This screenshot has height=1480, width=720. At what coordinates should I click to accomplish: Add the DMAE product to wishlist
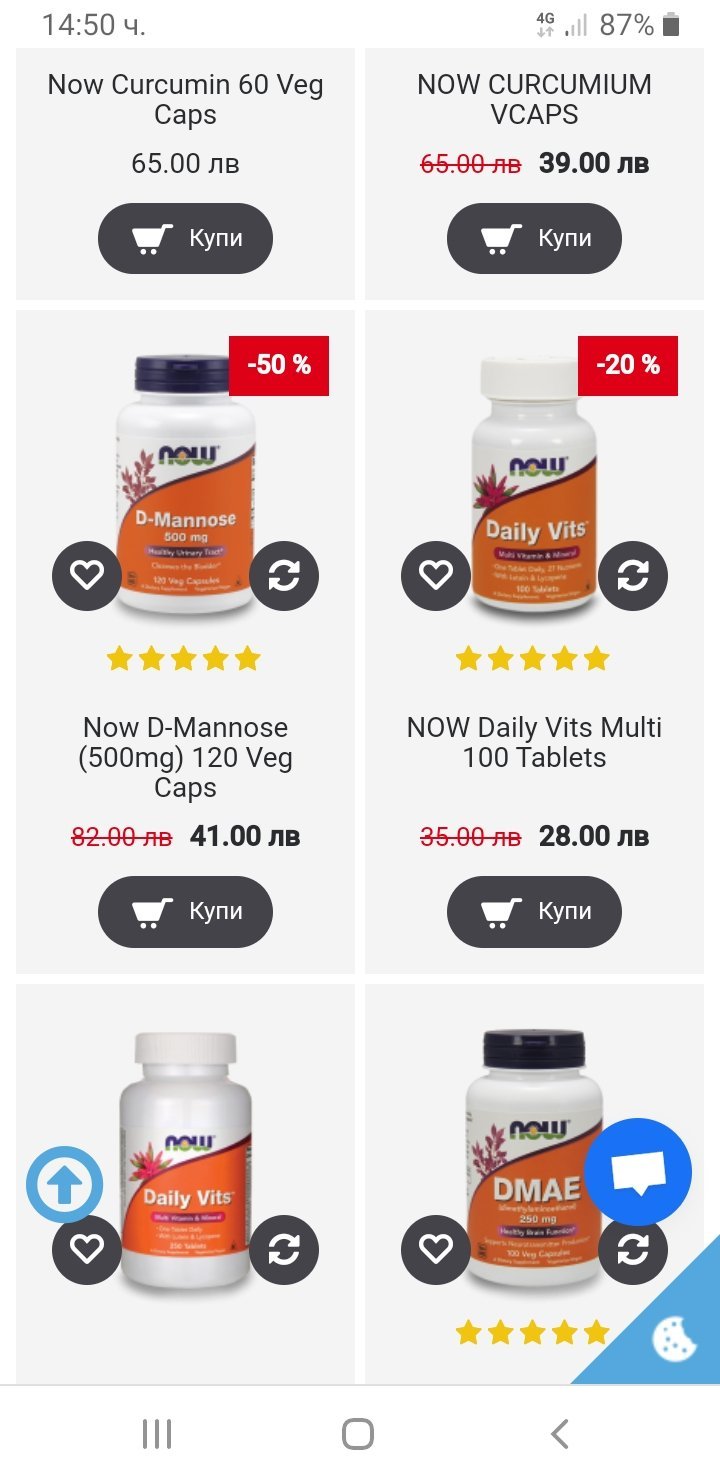click(435, 1249)
